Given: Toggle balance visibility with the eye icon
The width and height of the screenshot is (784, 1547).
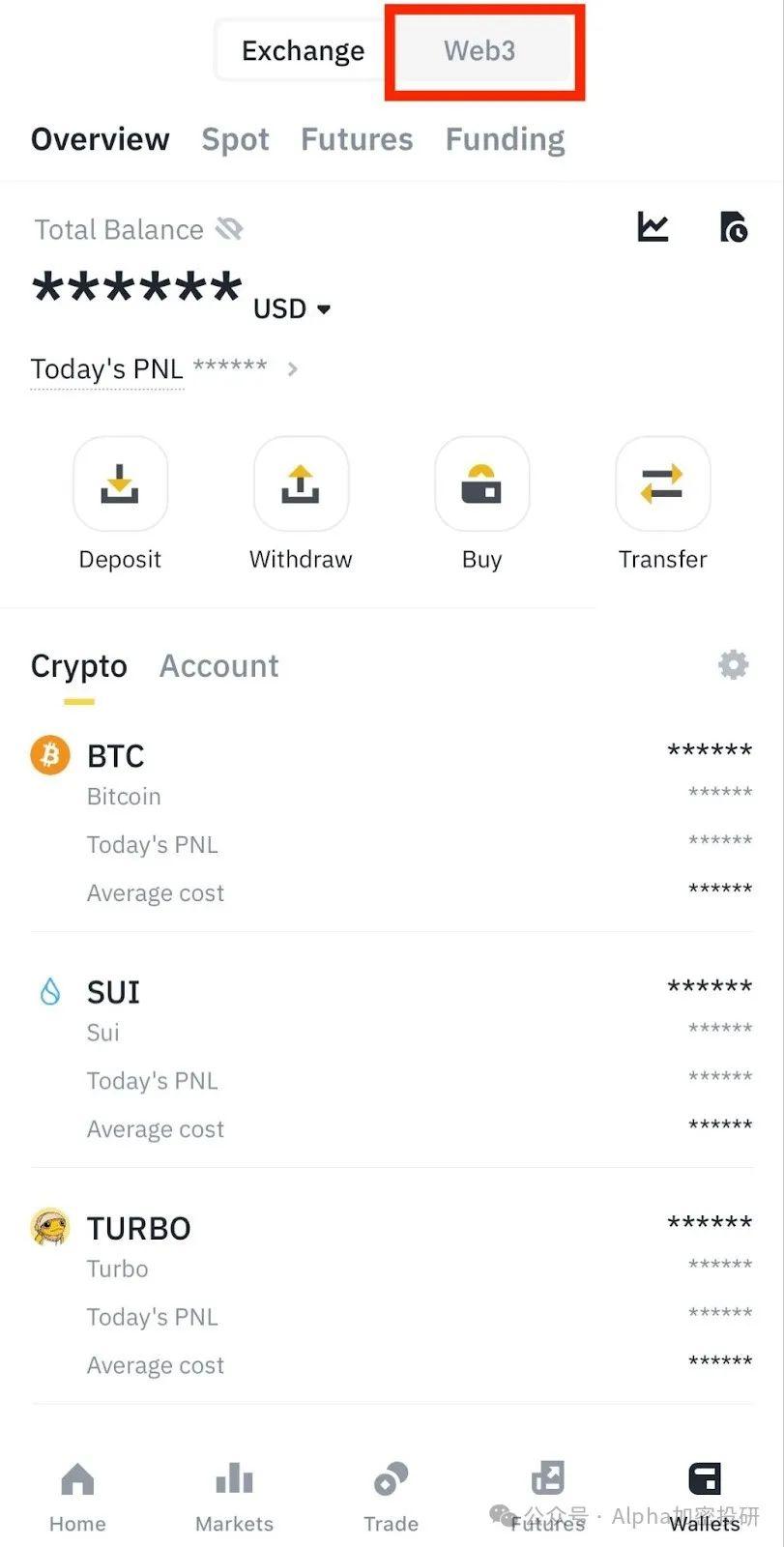Looking at the screenshot, I should point(229,229).
